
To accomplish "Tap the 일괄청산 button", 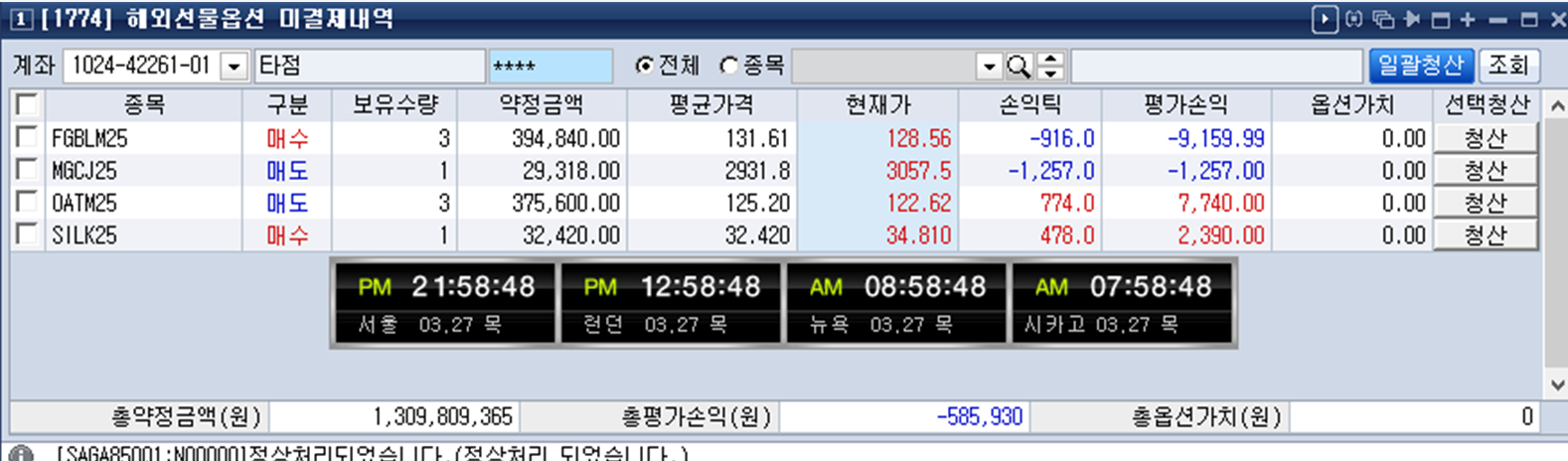I will (1420, 66).
